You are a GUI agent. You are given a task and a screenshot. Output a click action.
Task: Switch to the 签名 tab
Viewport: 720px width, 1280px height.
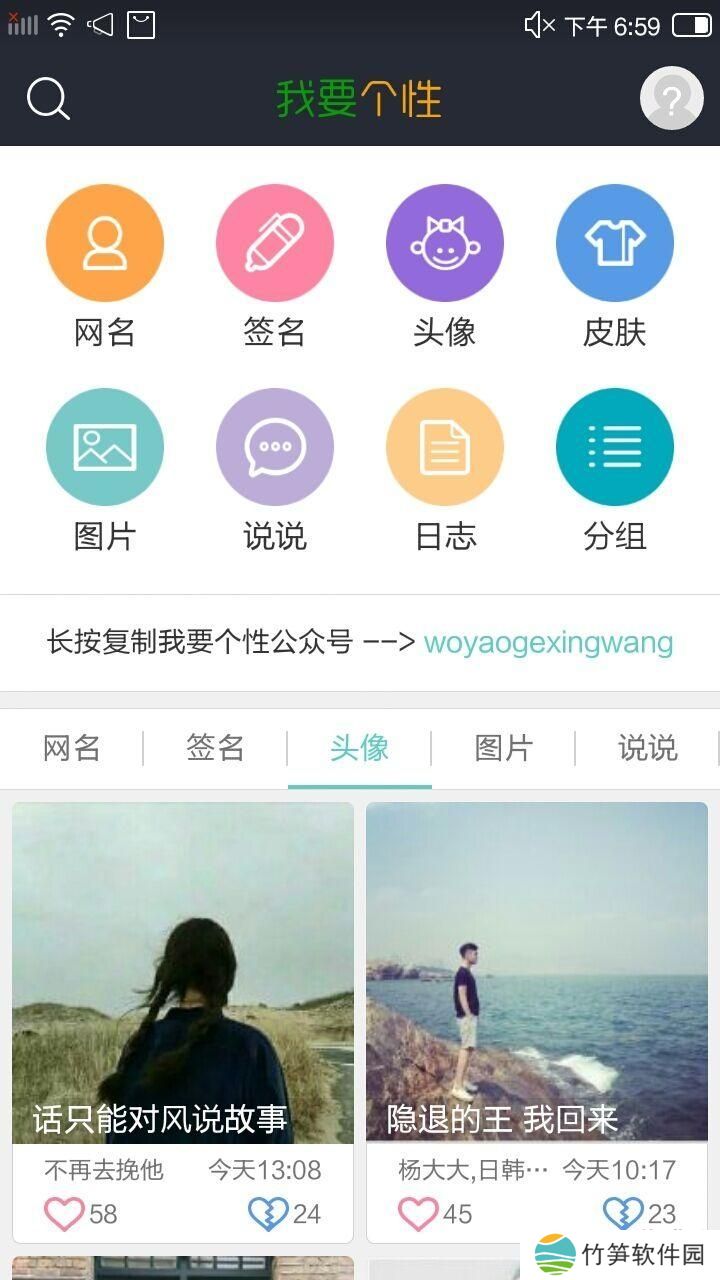[x=215, y=748]
